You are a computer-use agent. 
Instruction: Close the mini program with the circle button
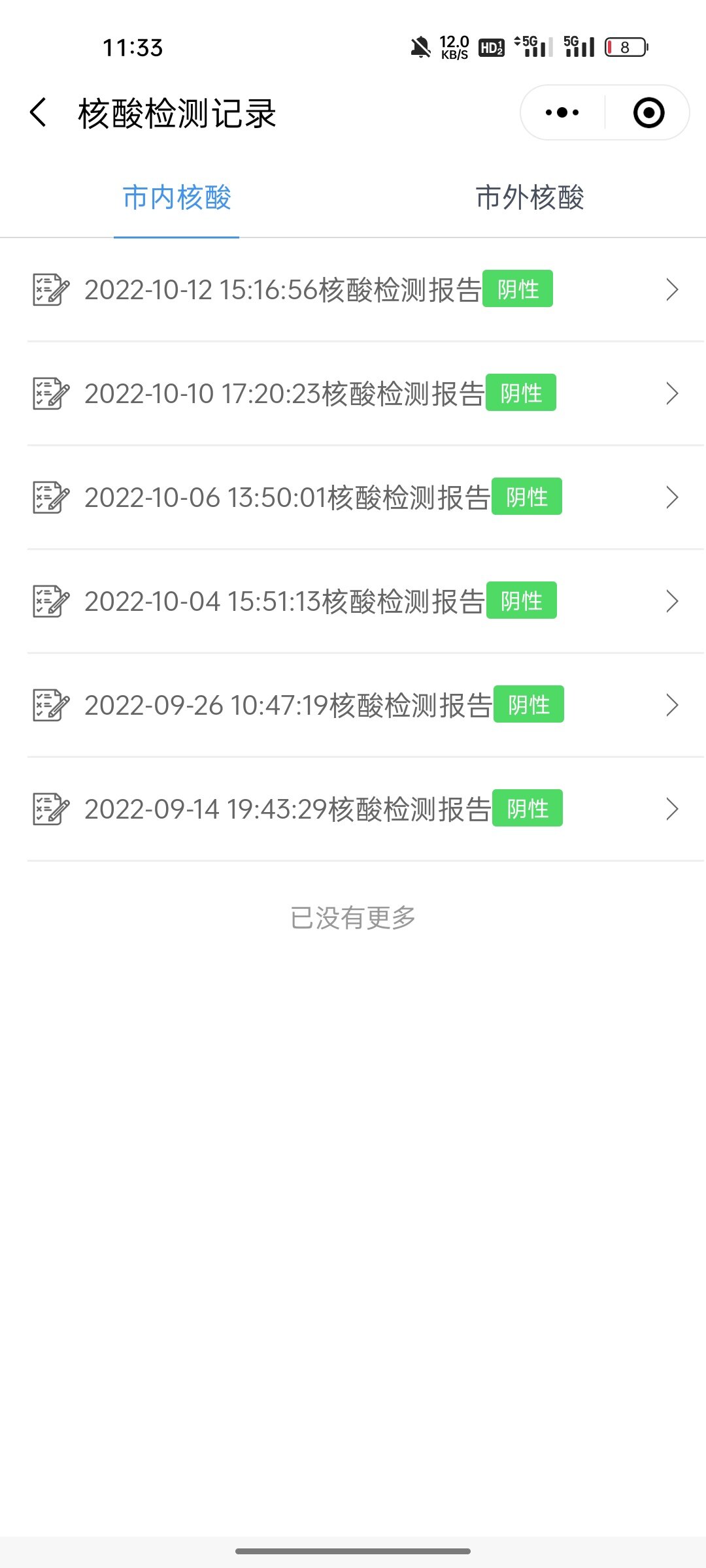[648, 112]
